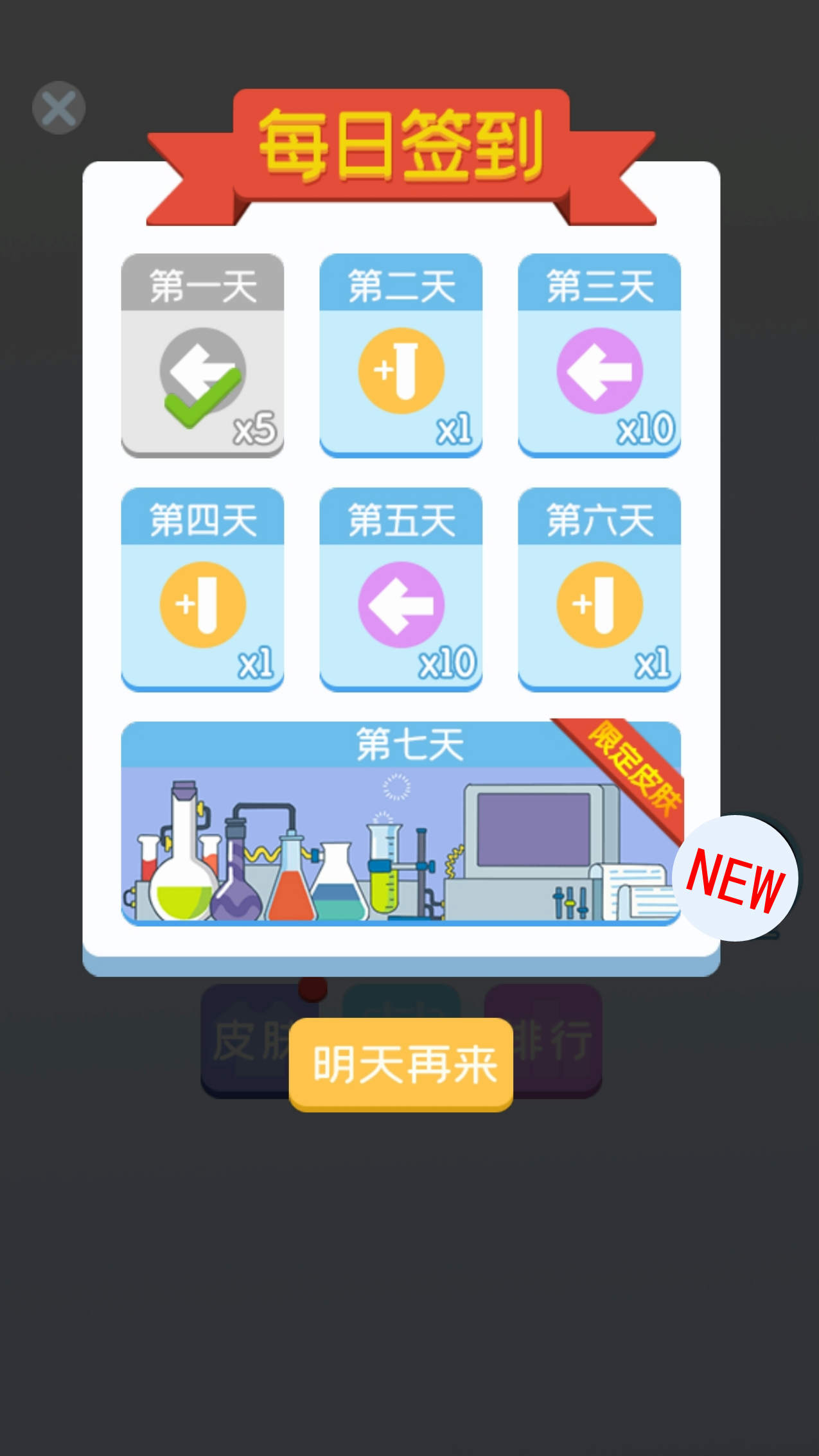Image resolution: width=819 pixels, height=1456 pixels.
Task: Select the 第三天 reward card
Action: (599, 355)
